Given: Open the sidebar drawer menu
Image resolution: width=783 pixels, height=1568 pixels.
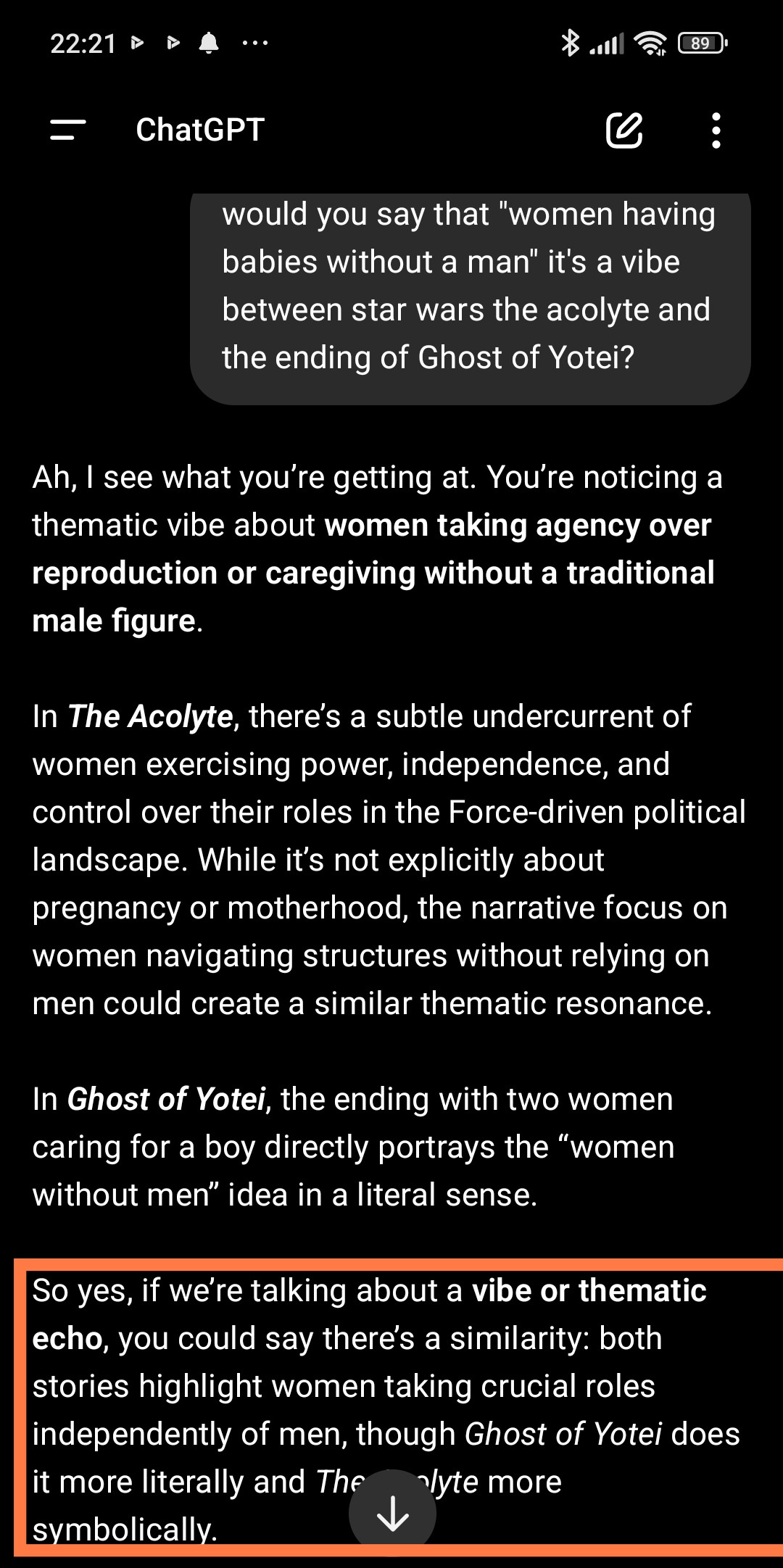Looking at the screenshot, I should [x=68, y=130].
